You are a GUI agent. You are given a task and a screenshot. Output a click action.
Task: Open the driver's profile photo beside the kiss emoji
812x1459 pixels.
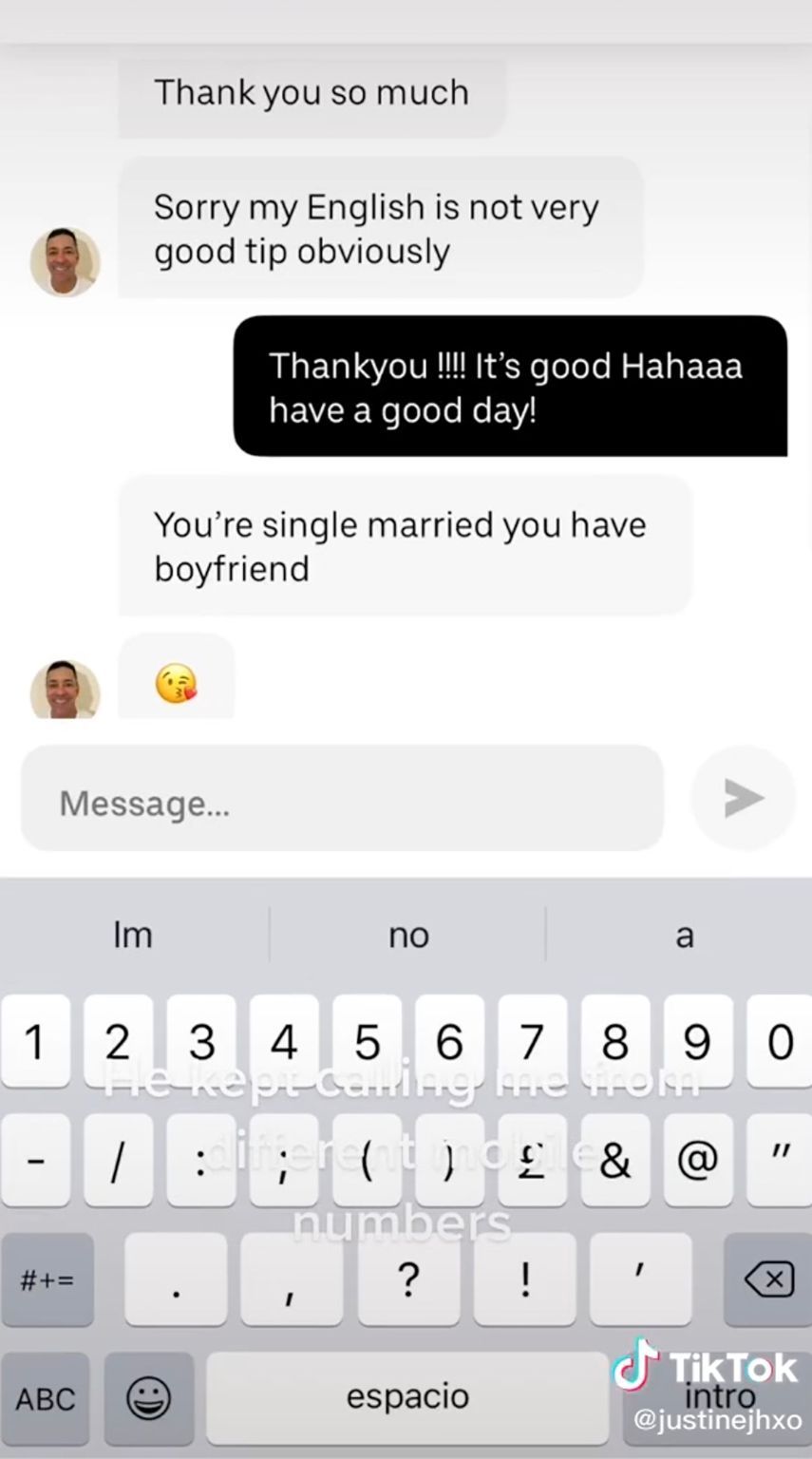(x=66, y=690)
